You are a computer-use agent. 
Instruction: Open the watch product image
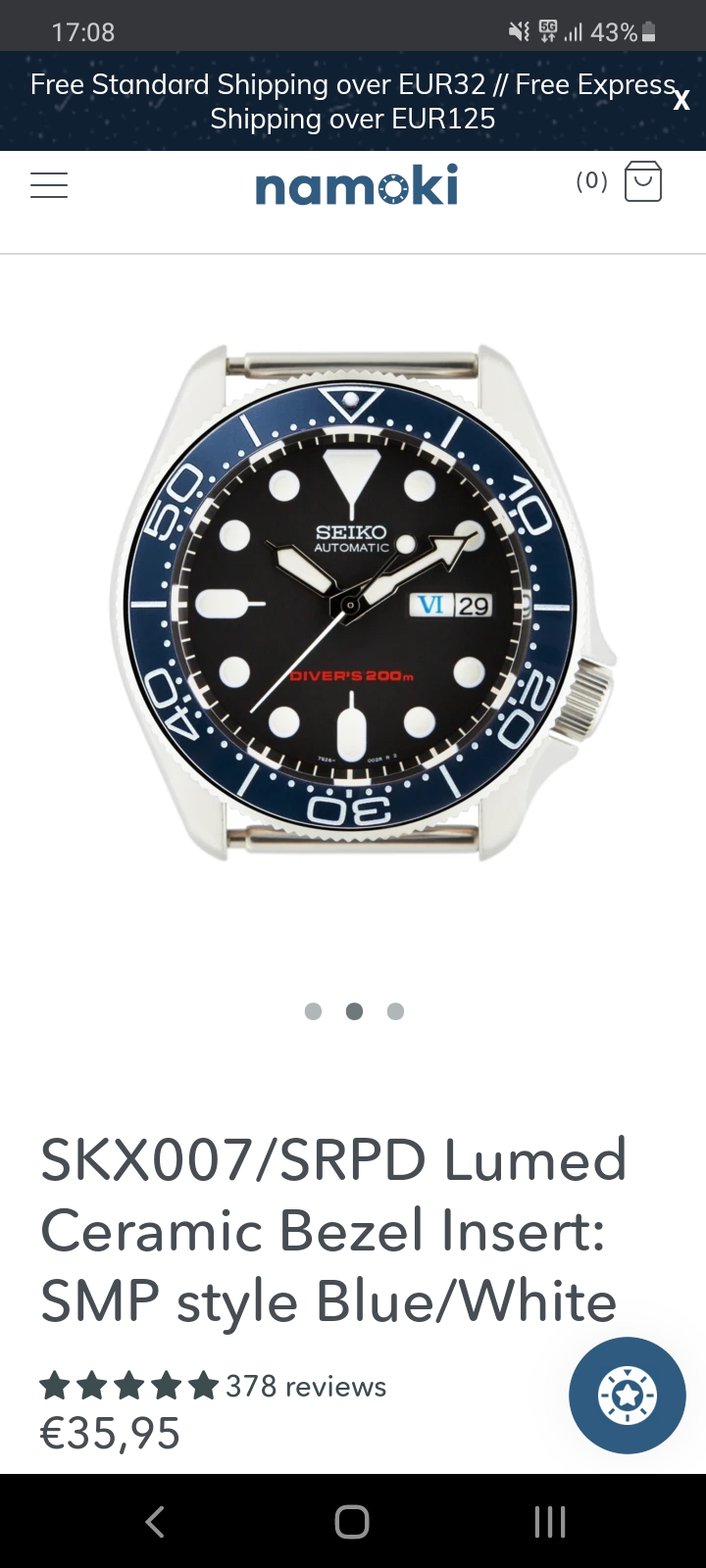(363, 603)
